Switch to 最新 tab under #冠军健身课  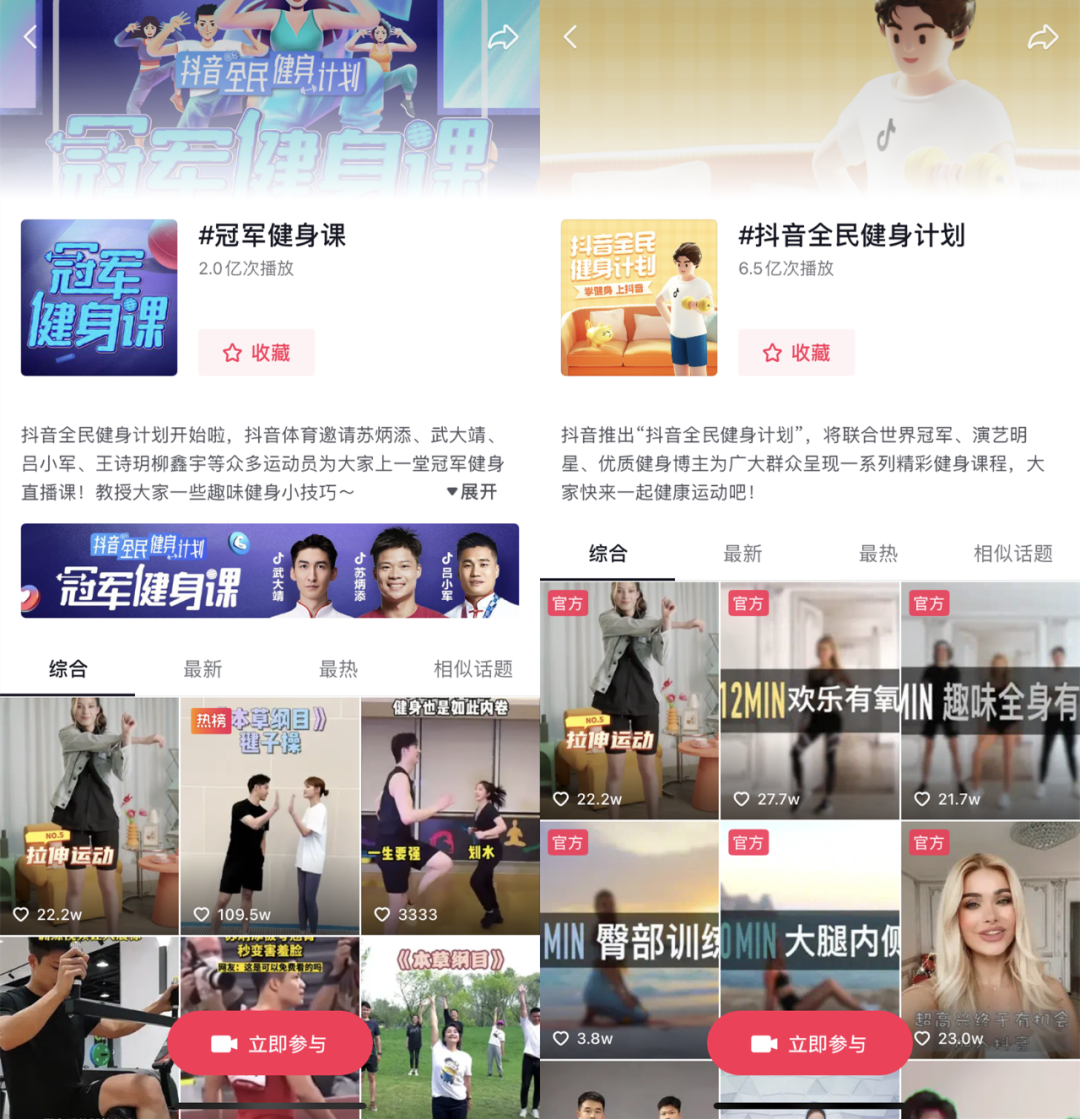[202, 669]
